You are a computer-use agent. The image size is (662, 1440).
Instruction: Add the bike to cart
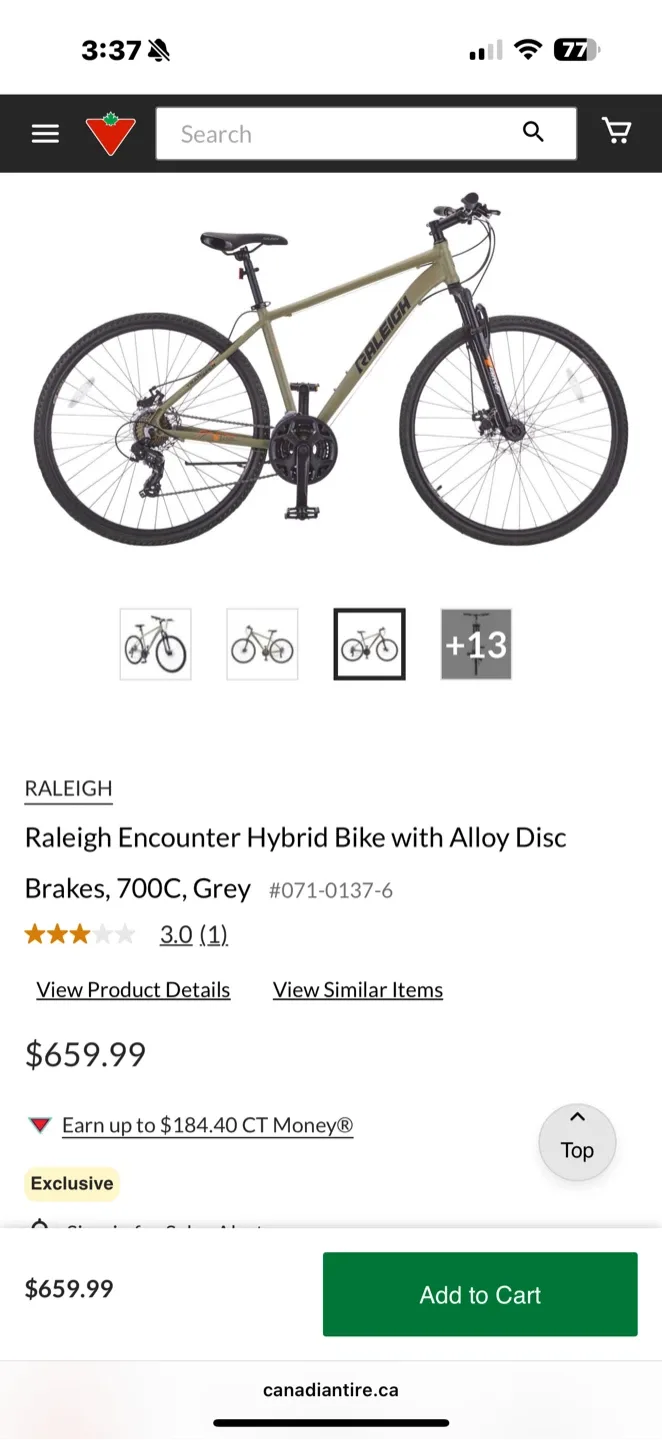(x=480, y=1295)
